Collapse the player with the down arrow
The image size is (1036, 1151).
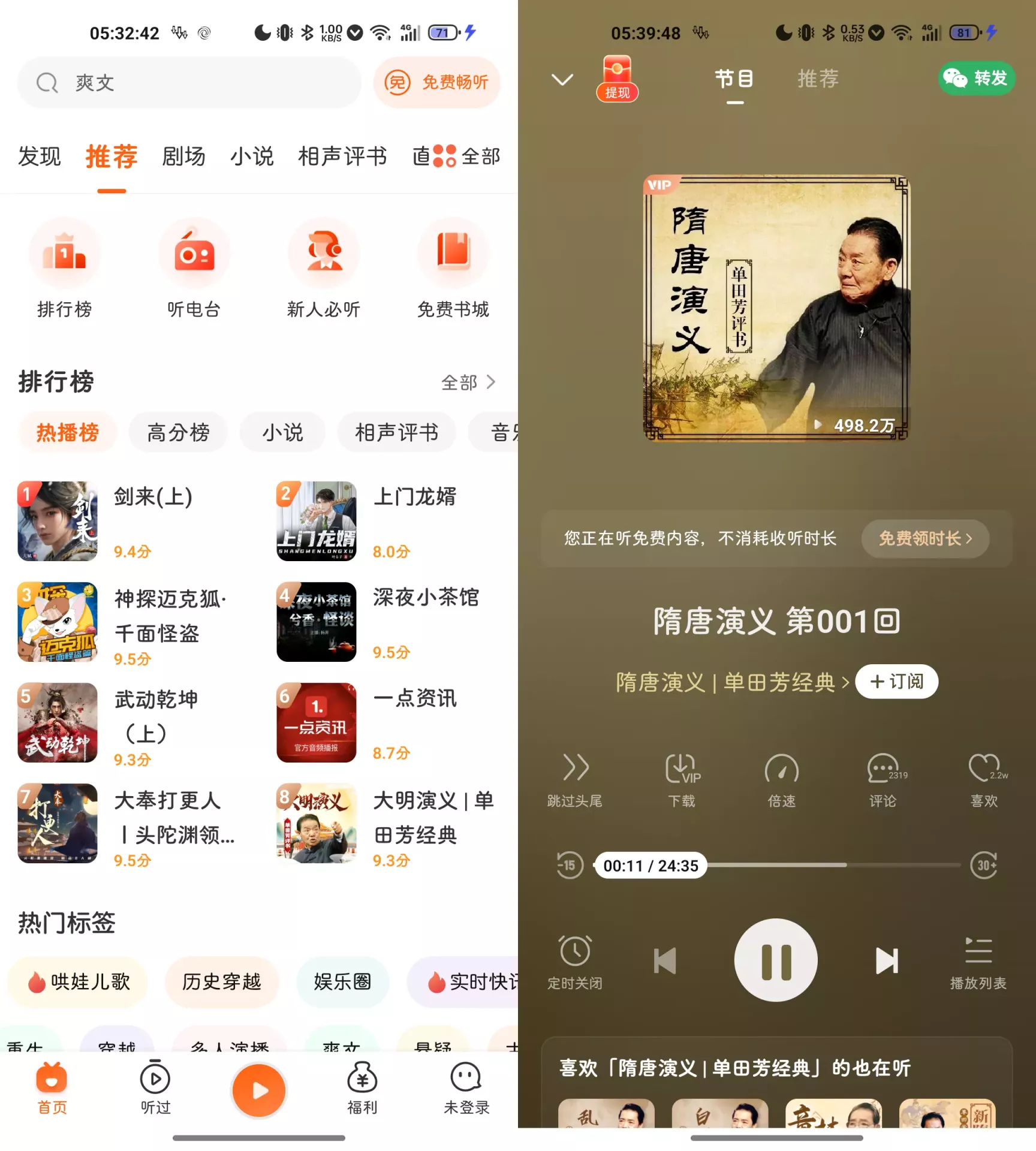click(x=562, y=79)
